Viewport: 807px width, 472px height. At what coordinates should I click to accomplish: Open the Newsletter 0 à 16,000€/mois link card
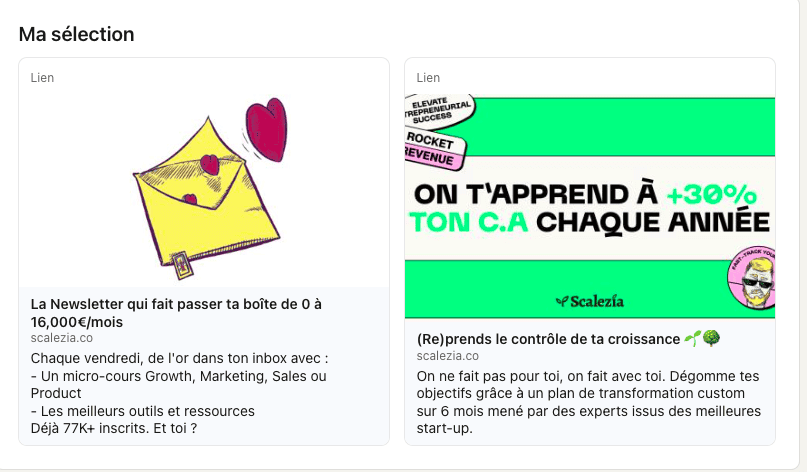tap(190, 311)
